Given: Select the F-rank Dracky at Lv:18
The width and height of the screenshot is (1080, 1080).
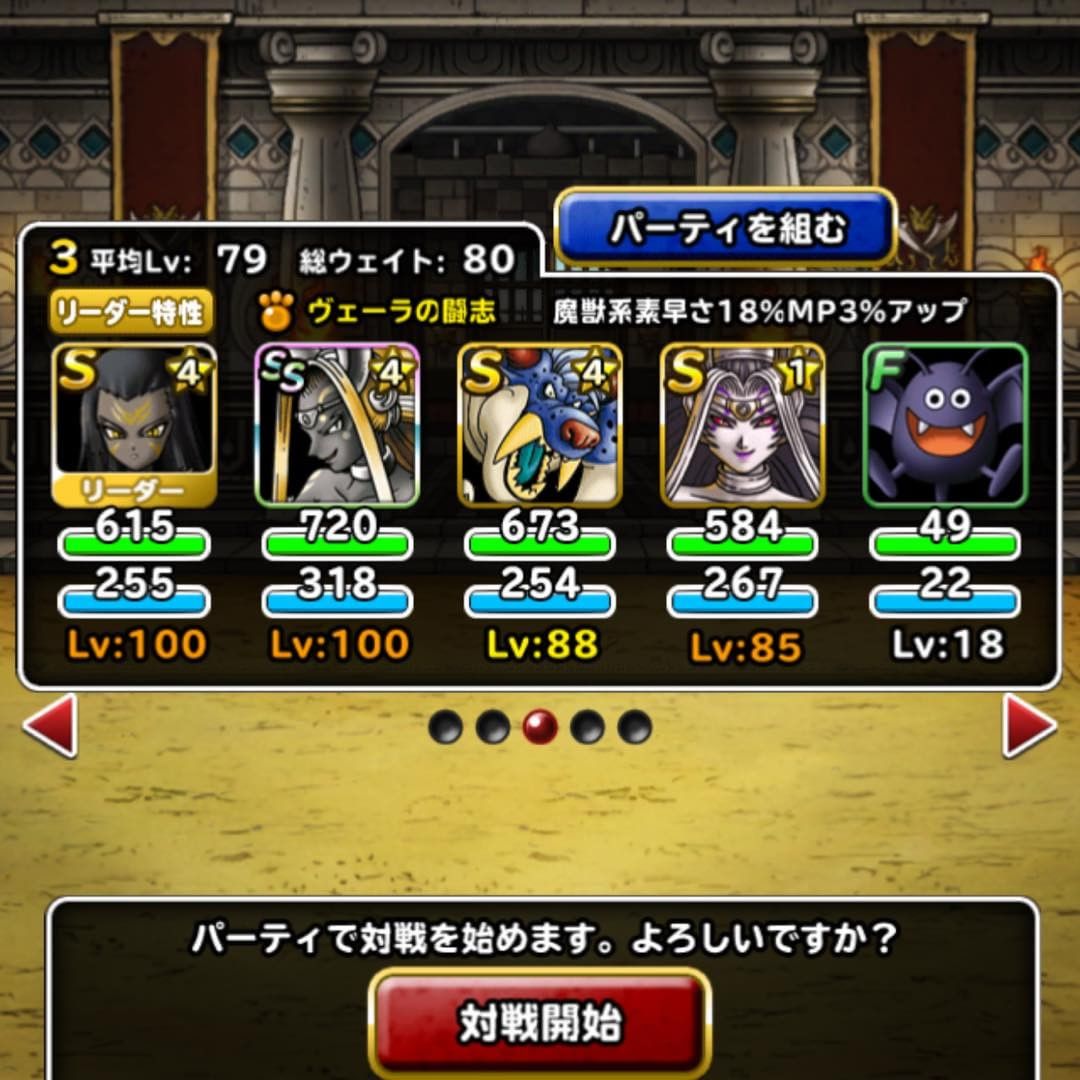Looking at the screenshot, I should coord(945,424).
